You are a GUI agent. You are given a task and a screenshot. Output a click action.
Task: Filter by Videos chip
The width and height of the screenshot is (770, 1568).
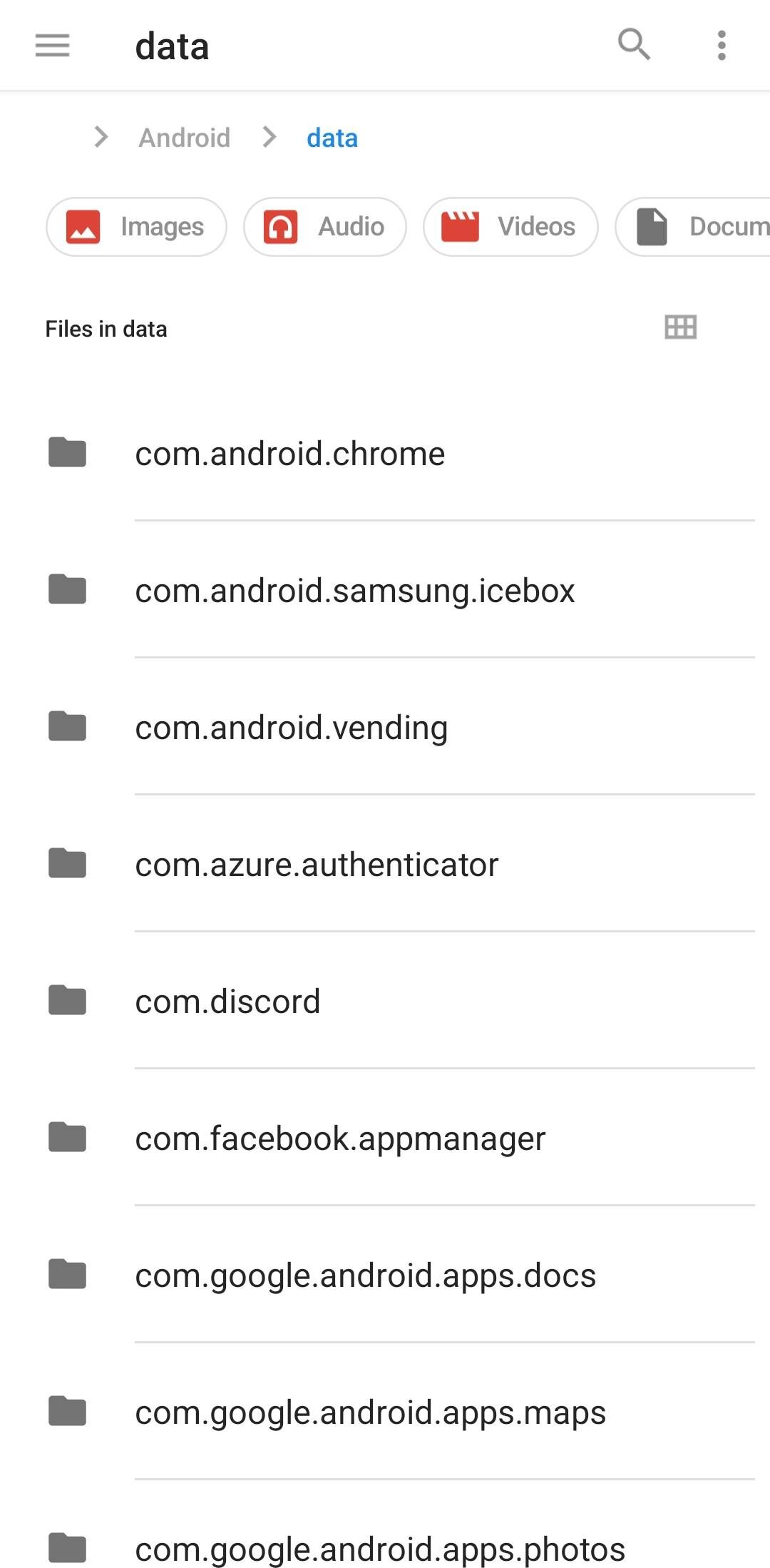(x=510, y=227)
